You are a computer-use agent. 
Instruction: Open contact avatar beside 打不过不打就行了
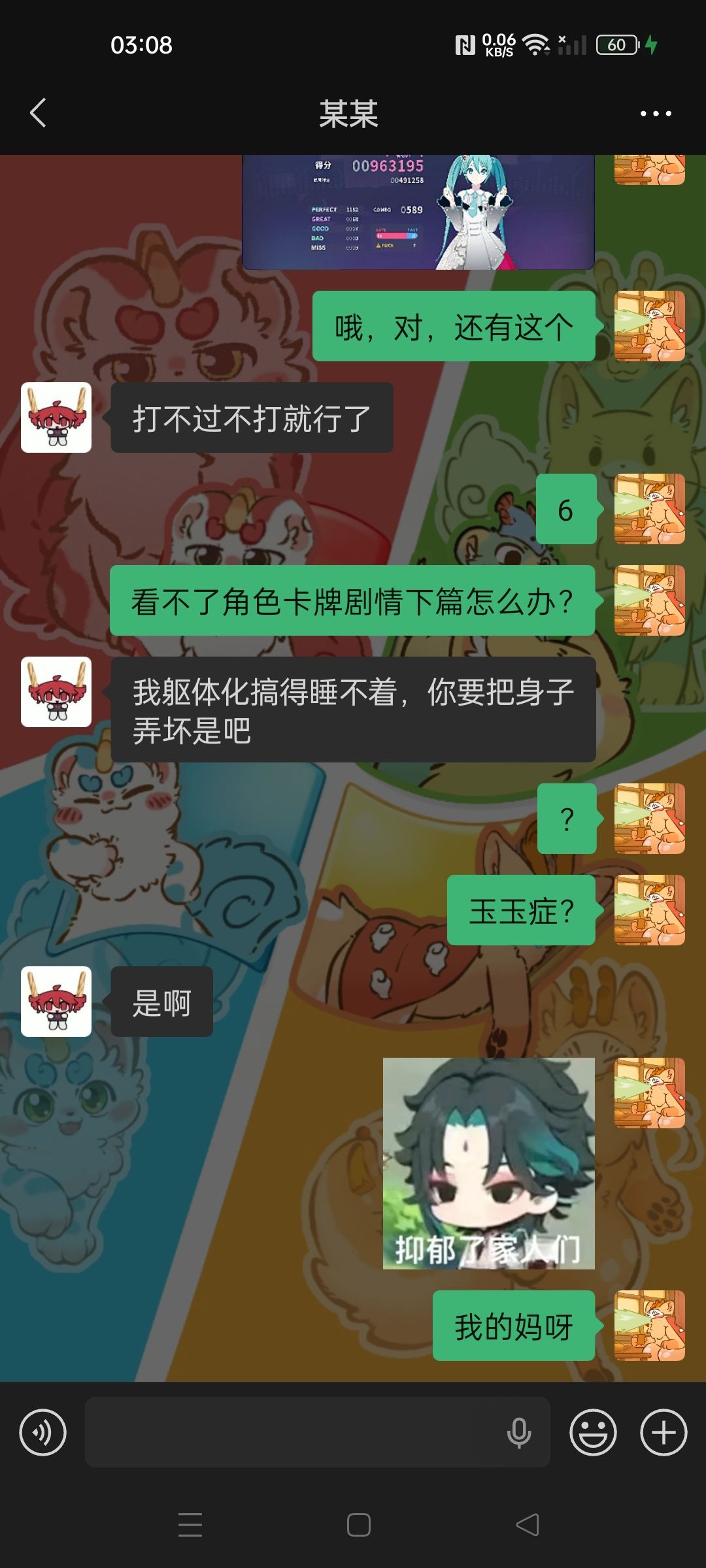click(x=56, y=417)
